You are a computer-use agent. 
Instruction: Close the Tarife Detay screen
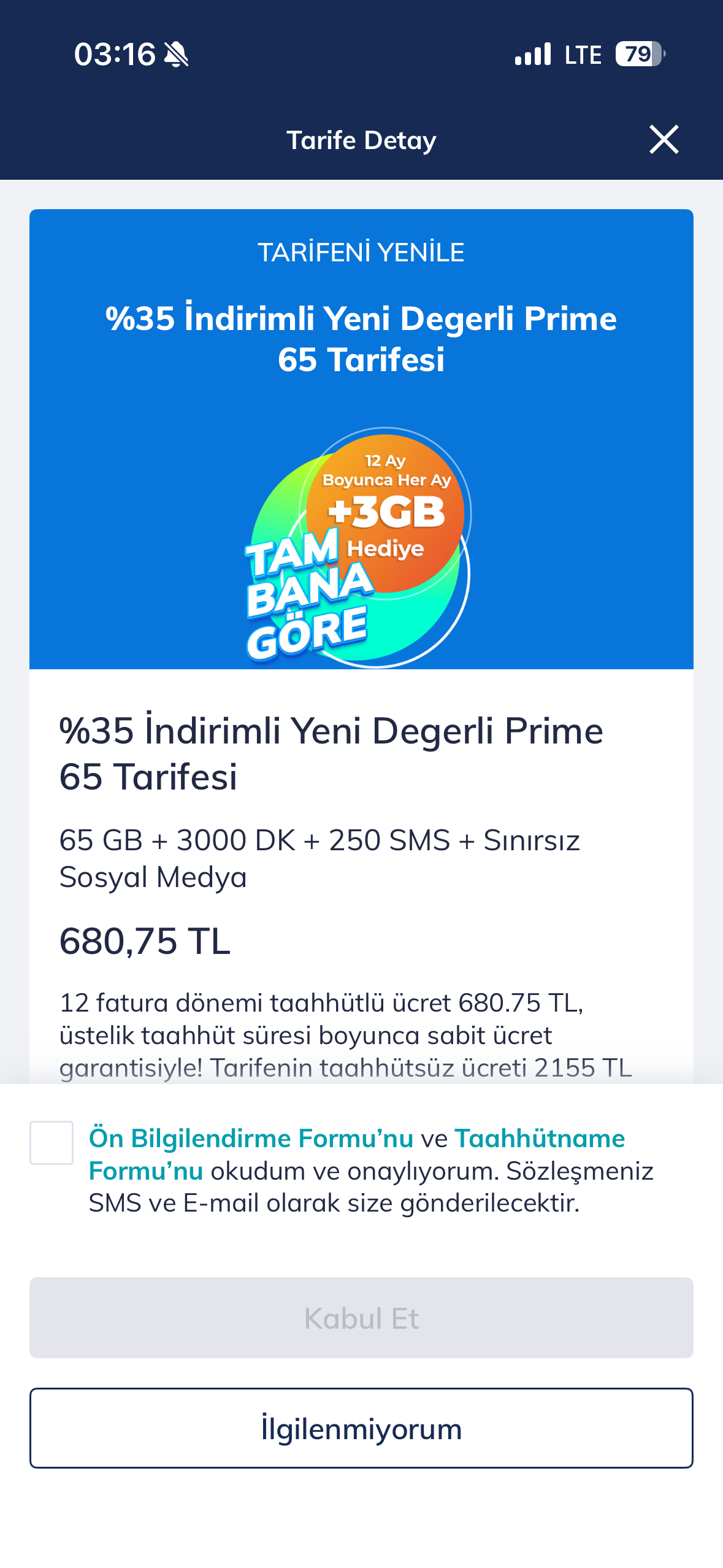point(664,139)
